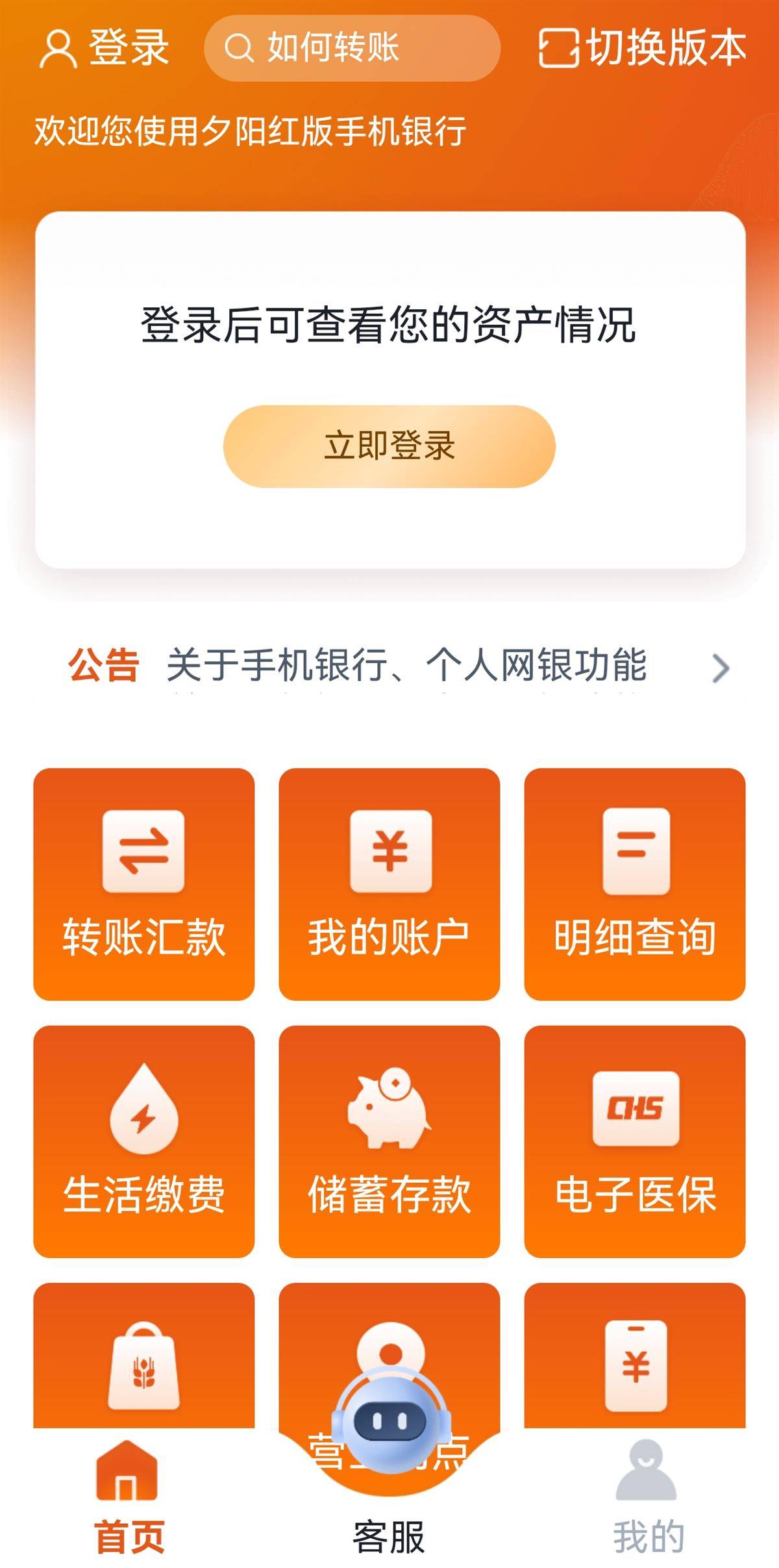Open the 如何转账 search box
This screenshot has height=1568, width=779.
tap(351, 48)
